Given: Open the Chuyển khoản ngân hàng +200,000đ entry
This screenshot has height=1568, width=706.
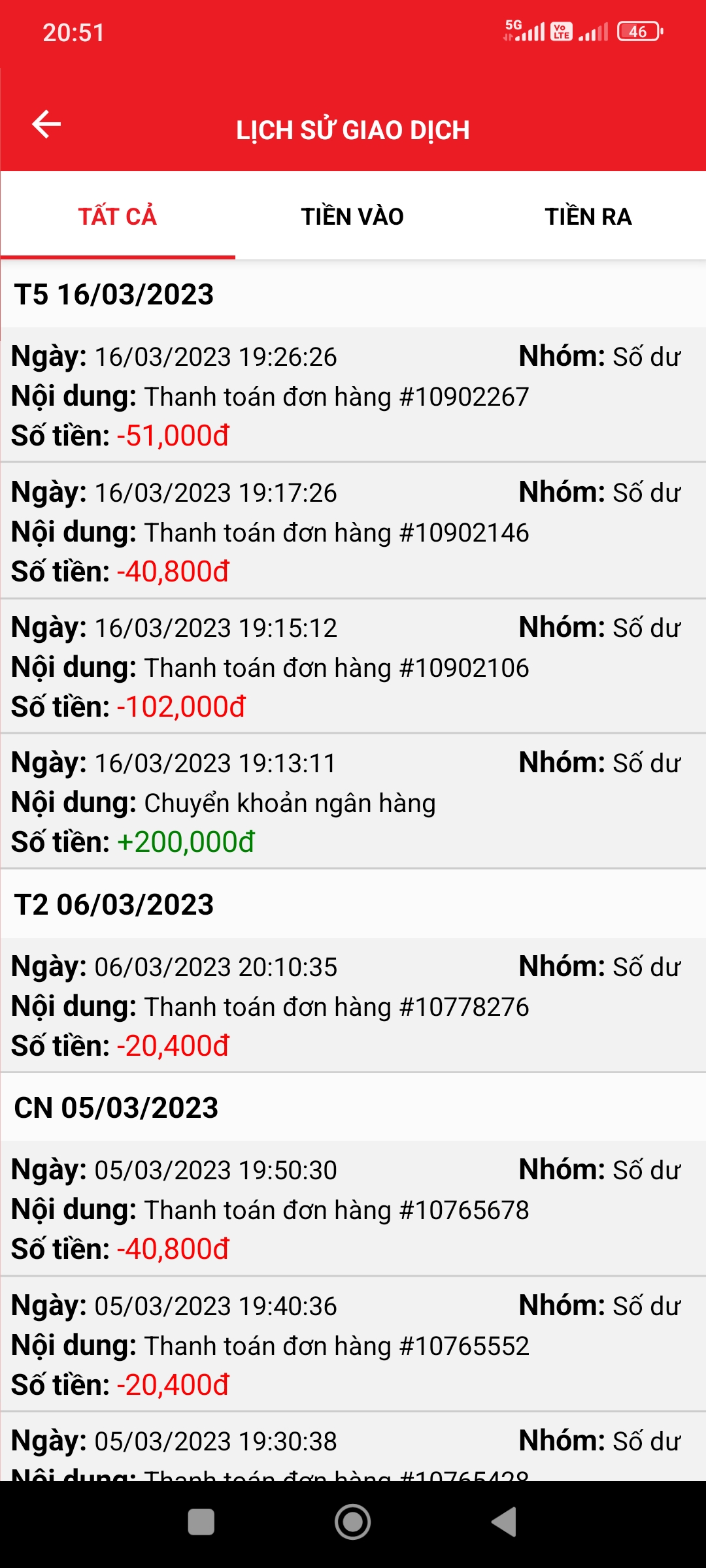Looking at the screenshot, I should [353, 802].
